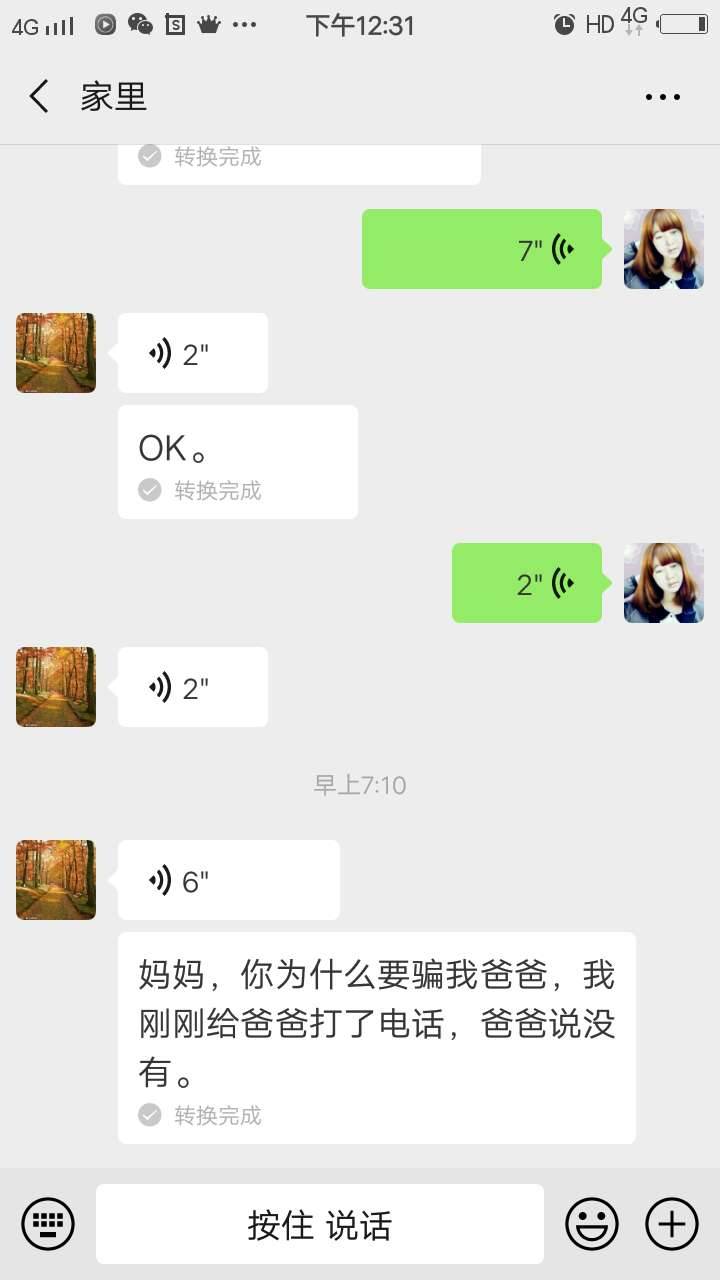Open the attachment plus menu
Screen dimensions: 720x1280
tap(671, 1223)
